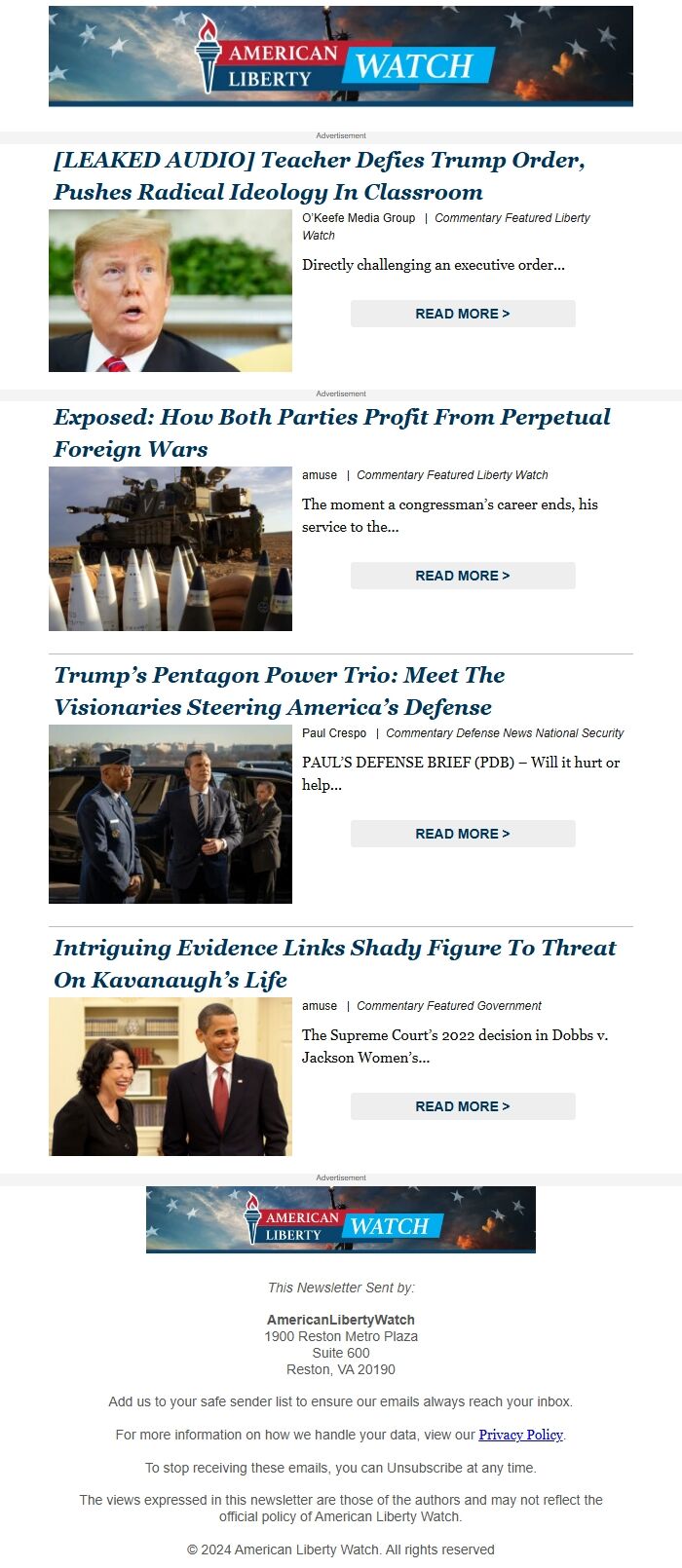682x1568 pixels.
Task: Open Exposed: Perpetual Foreign Wars headline
Action: tap(331, 433)
